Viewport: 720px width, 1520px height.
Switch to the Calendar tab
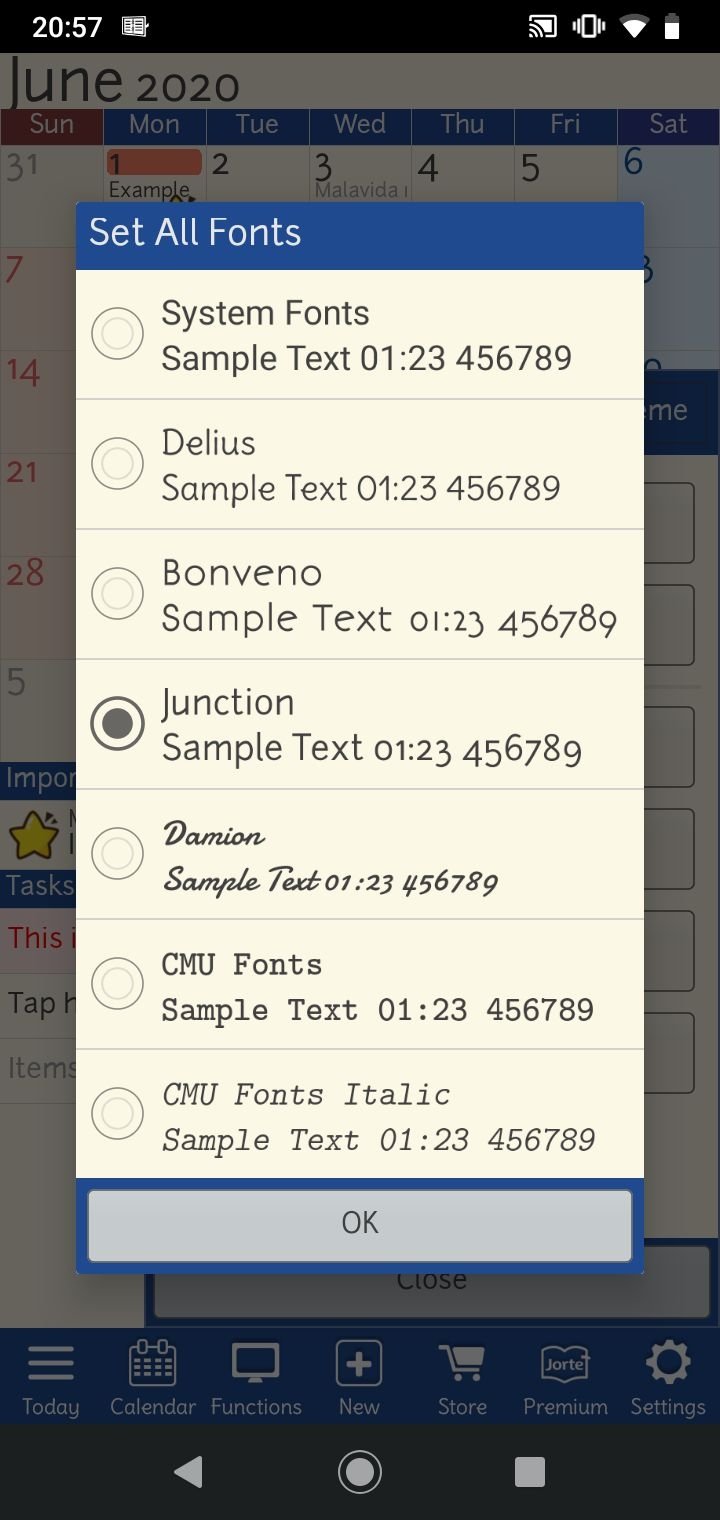click(x=153, y=1378)
